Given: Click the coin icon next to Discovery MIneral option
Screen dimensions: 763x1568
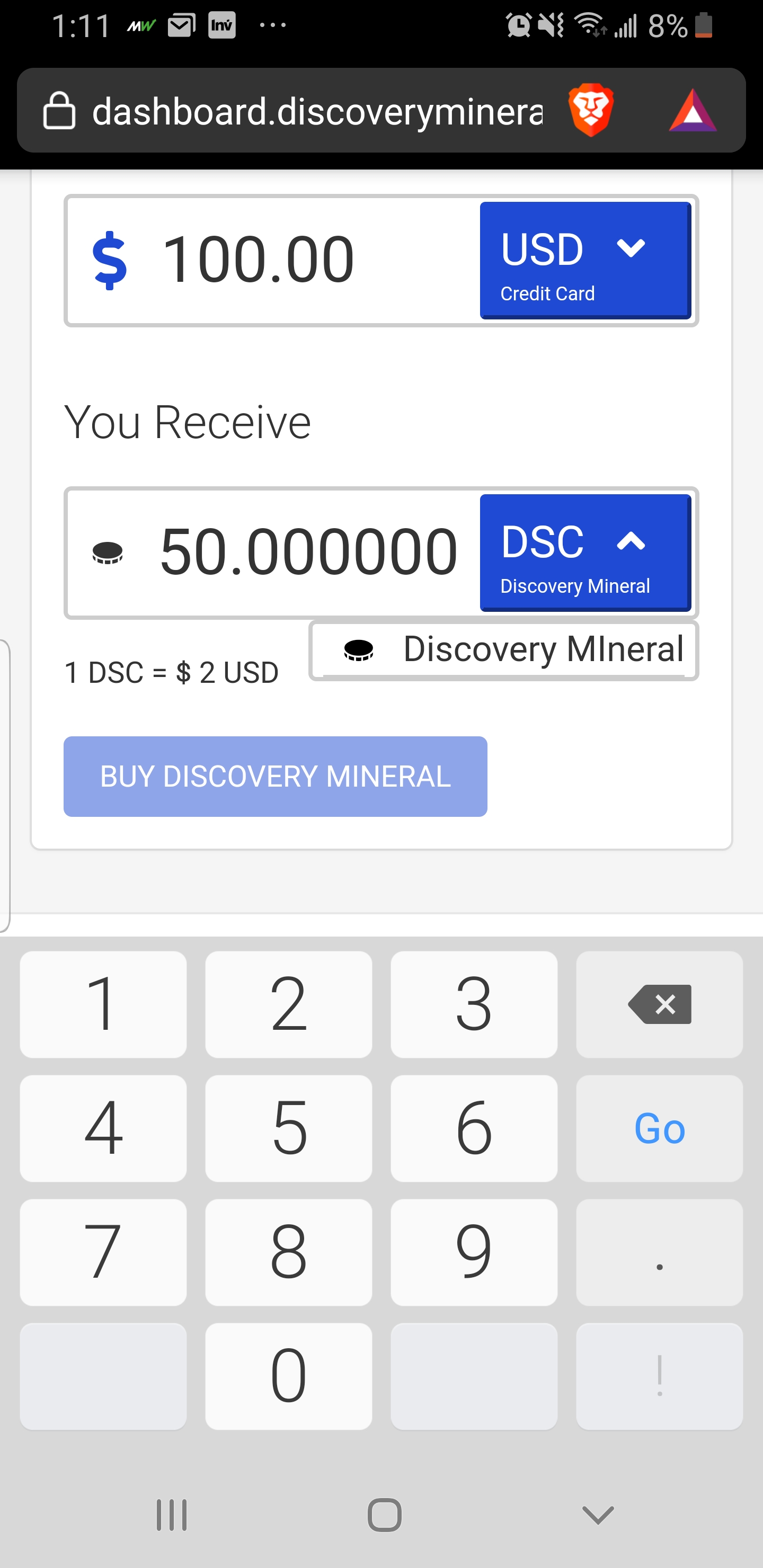Looking at the screenshot, I should pos(360,650).
